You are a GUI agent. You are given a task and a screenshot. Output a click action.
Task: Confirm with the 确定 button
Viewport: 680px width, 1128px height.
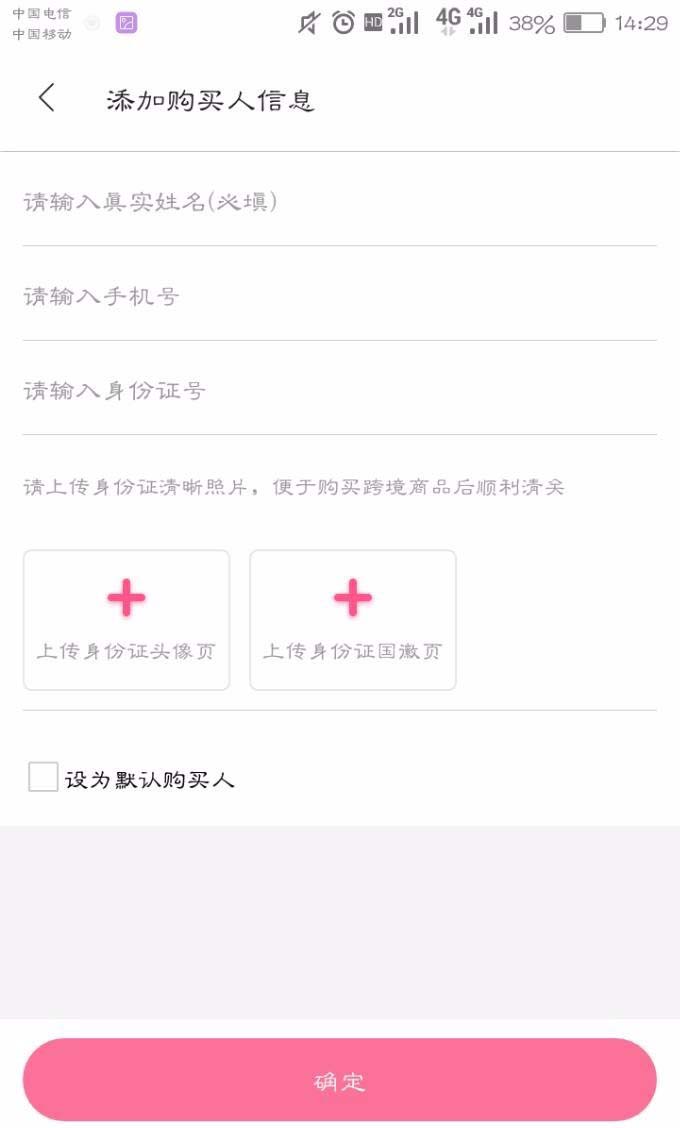click(339, 1080)
